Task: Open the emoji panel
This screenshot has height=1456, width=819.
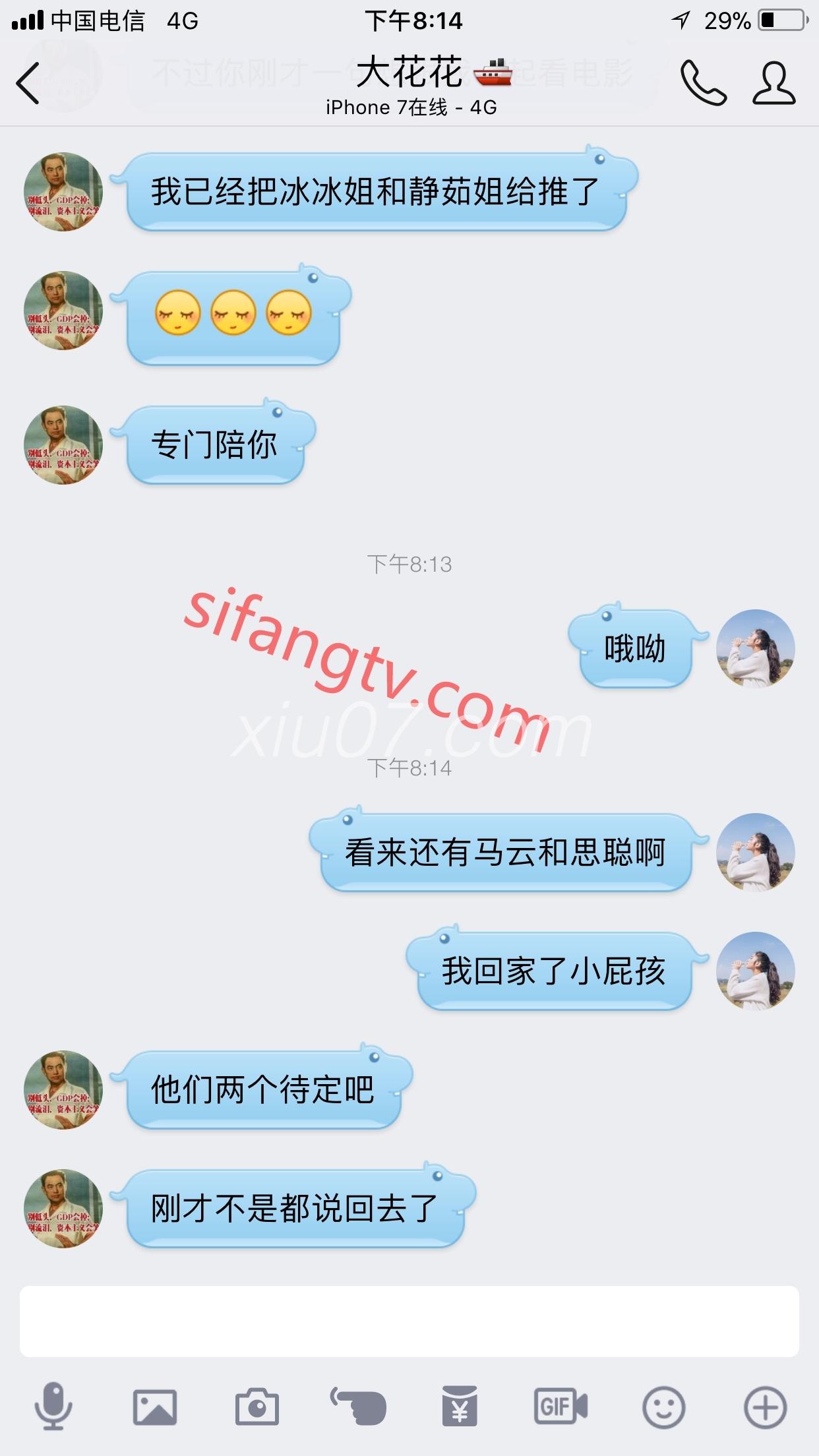Action: click(x=663, y=1407)
